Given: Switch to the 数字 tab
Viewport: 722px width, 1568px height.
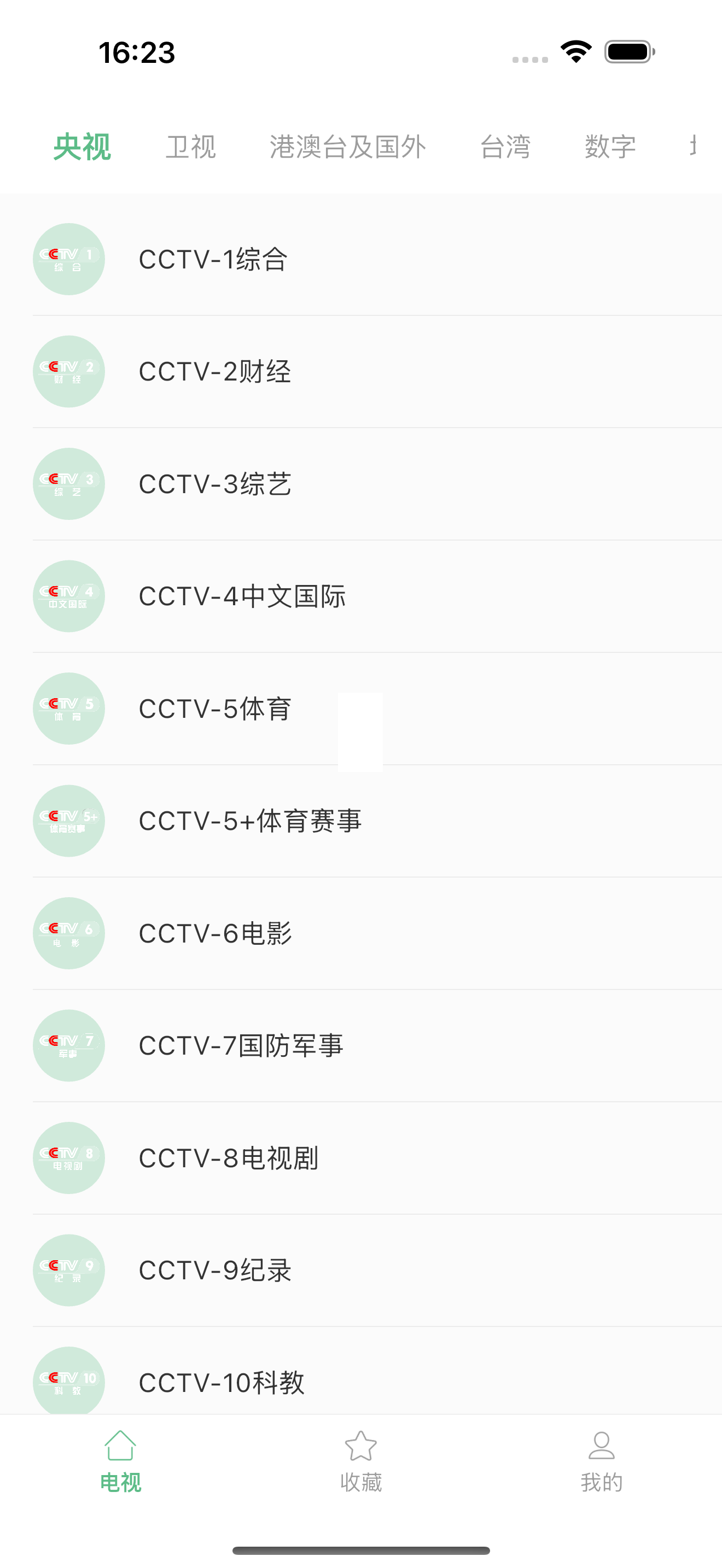Looking at the screenshot, I should point(610,147).
